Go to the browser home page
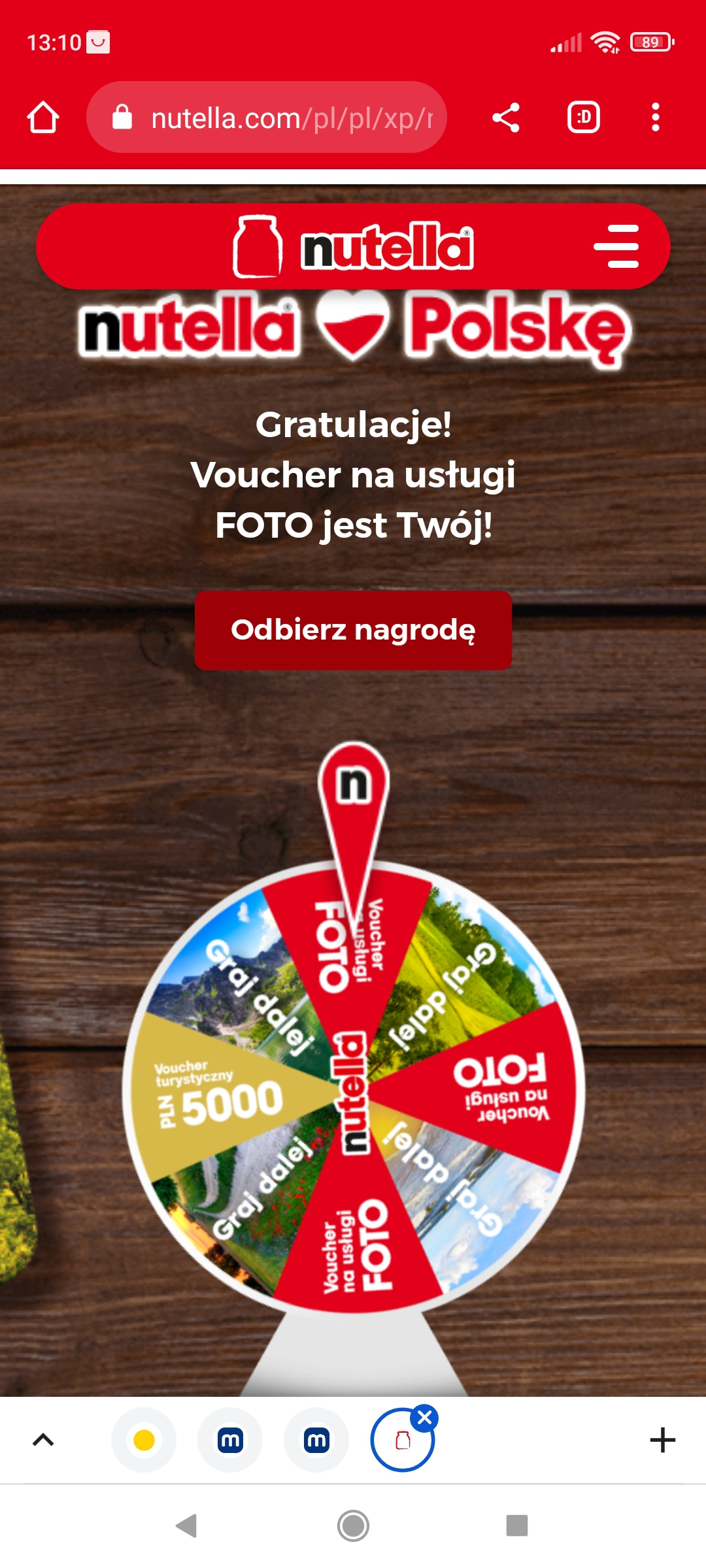This screenshot has width=706, height=1568. (43, 118)
